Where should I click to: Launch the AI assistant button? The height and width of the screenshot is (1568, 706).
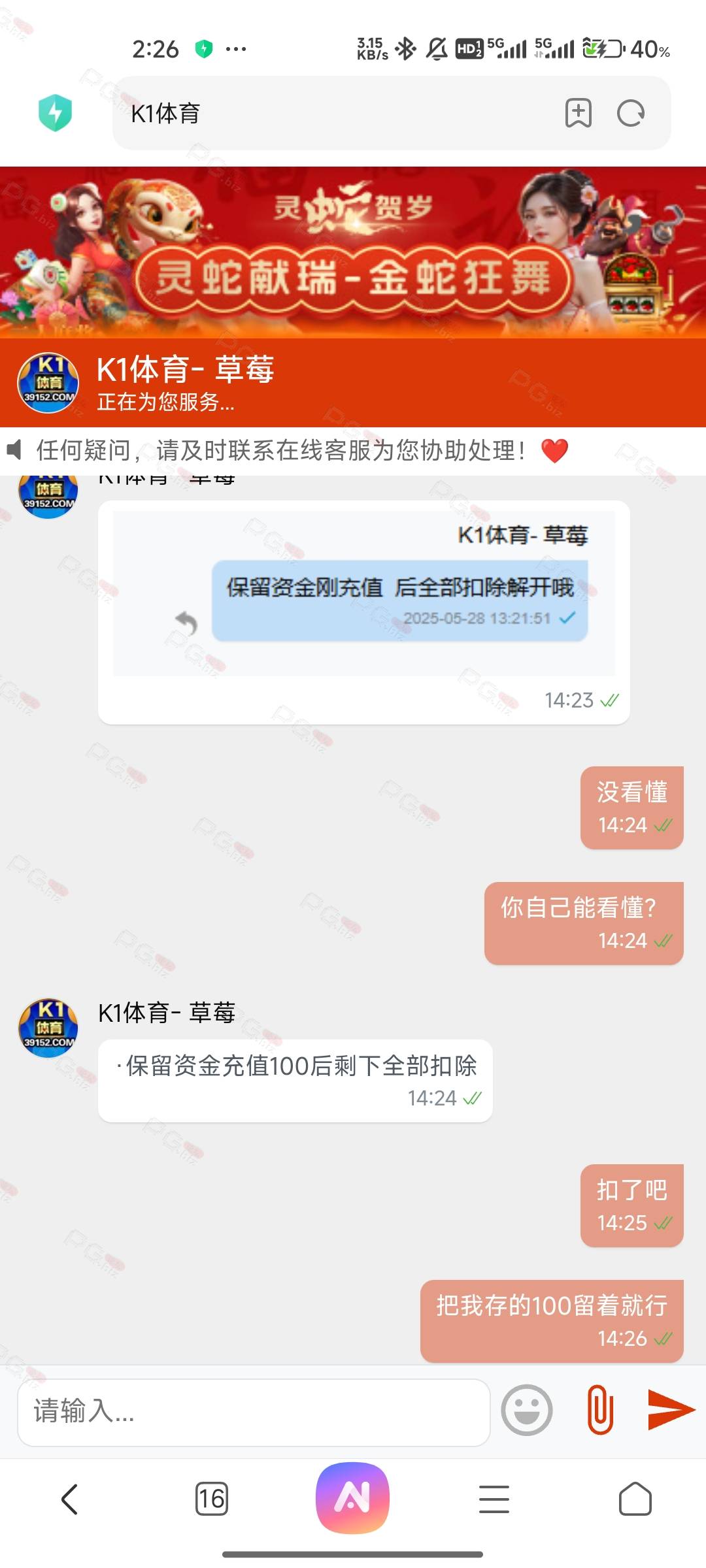click(353, 1497)
